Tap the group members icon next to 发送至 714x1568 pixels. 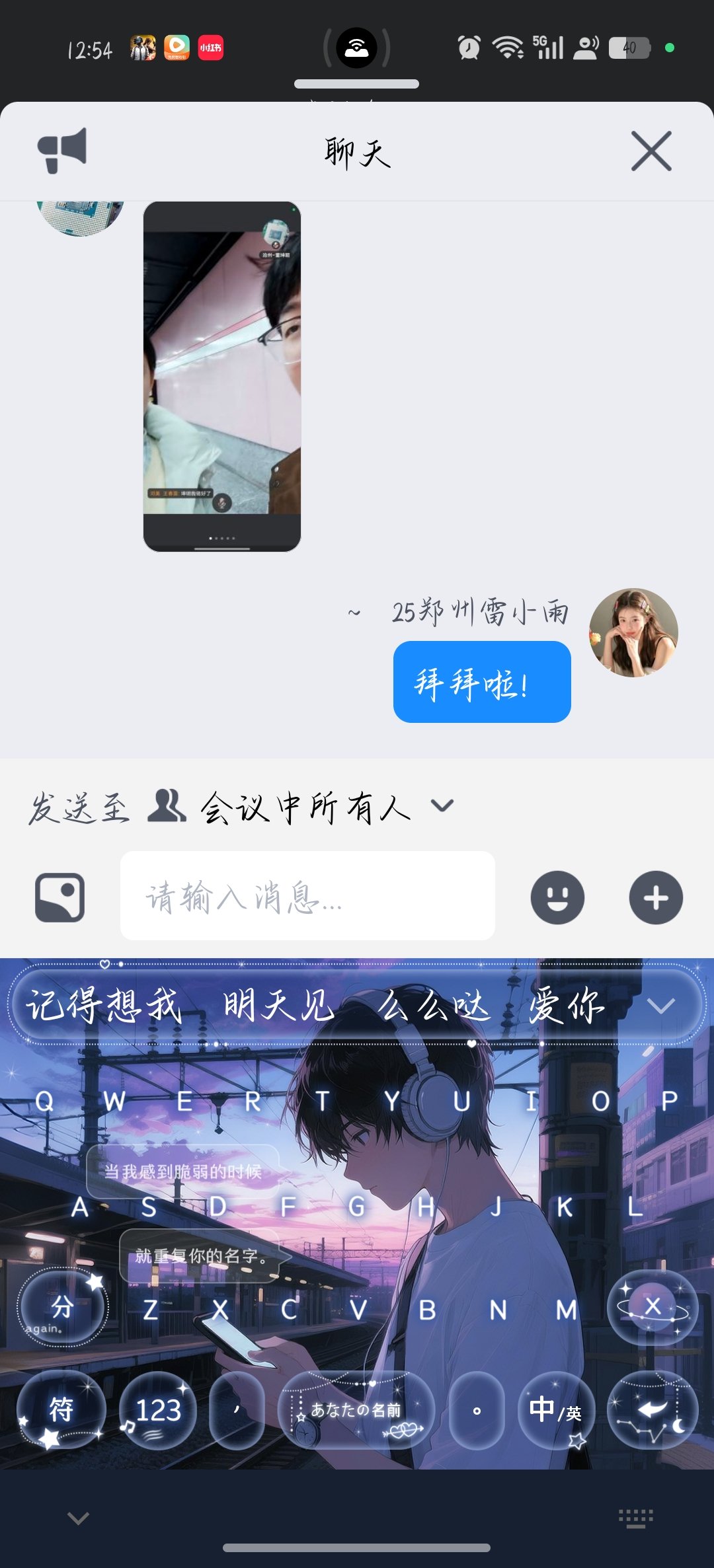coord(167,807)
